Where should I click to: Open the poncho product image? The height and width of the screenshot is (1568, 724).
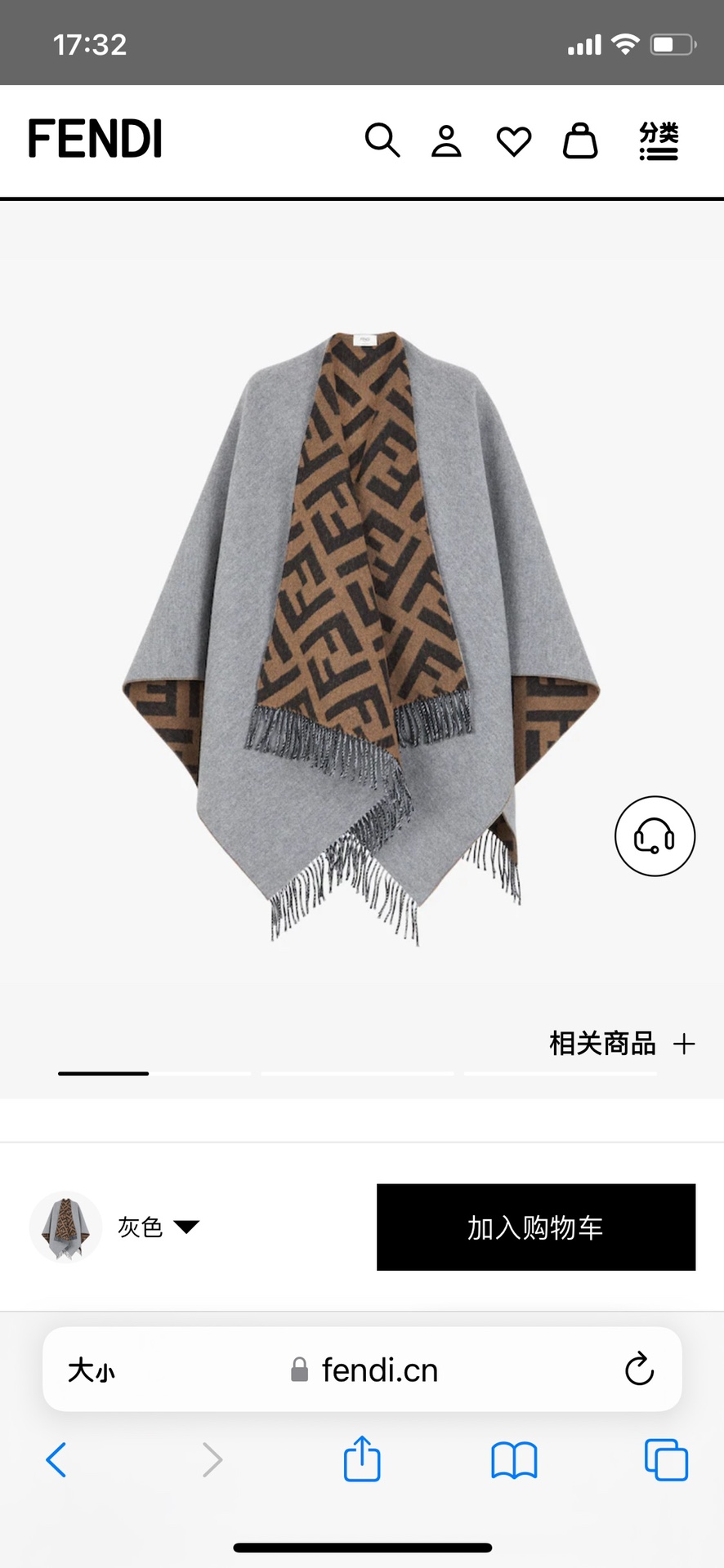361,637
